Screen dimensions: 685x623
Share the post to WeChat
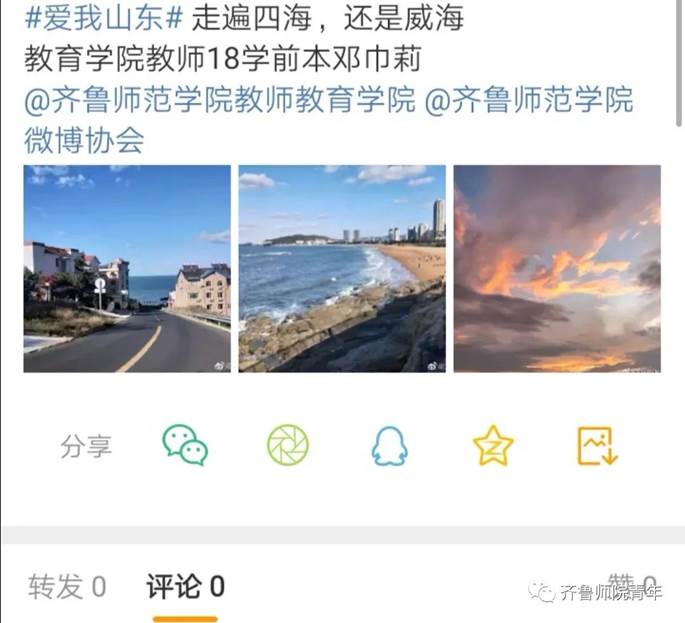185,445
